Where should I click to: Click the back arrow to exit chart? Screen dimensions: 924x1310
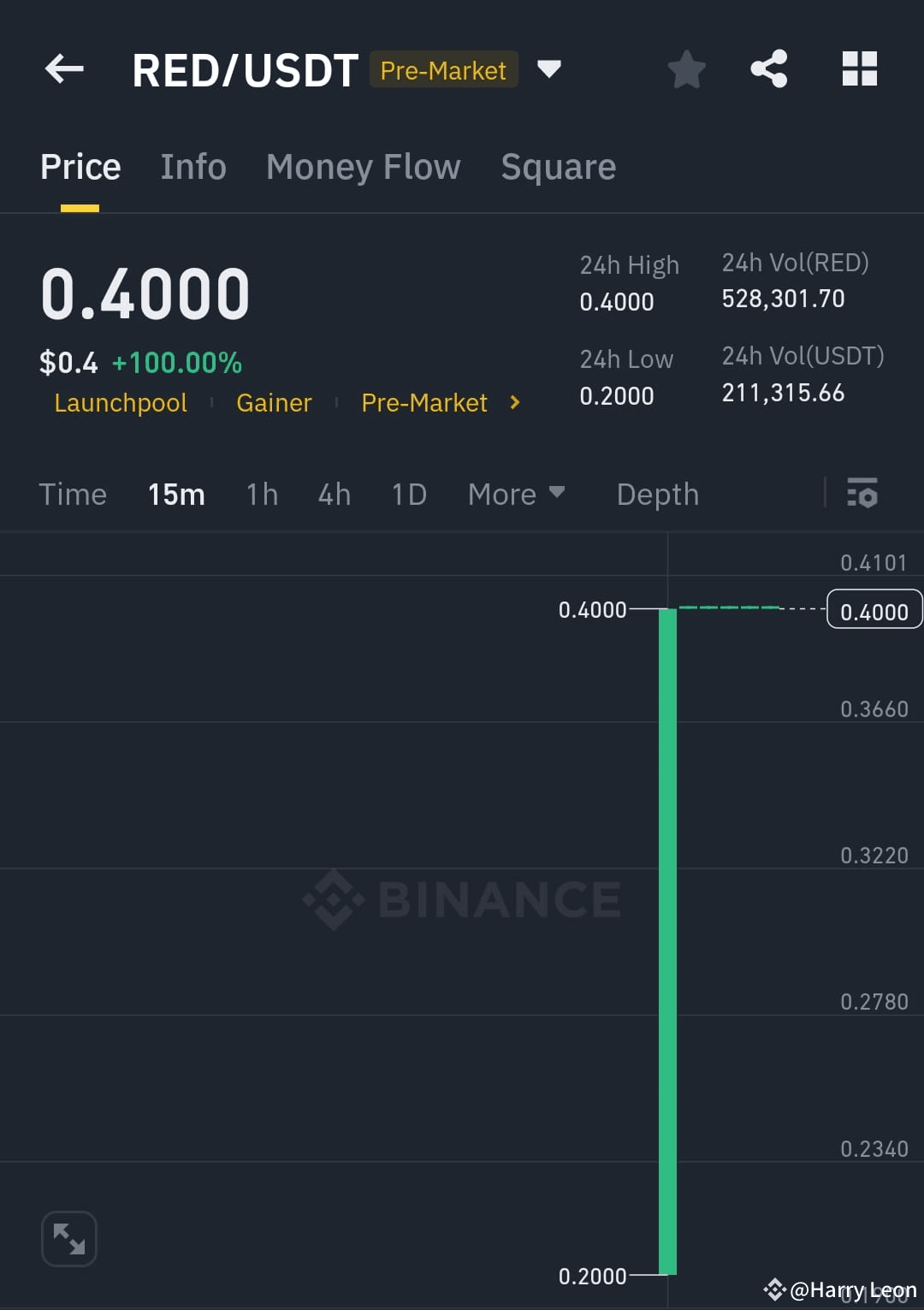coord(63,69)
